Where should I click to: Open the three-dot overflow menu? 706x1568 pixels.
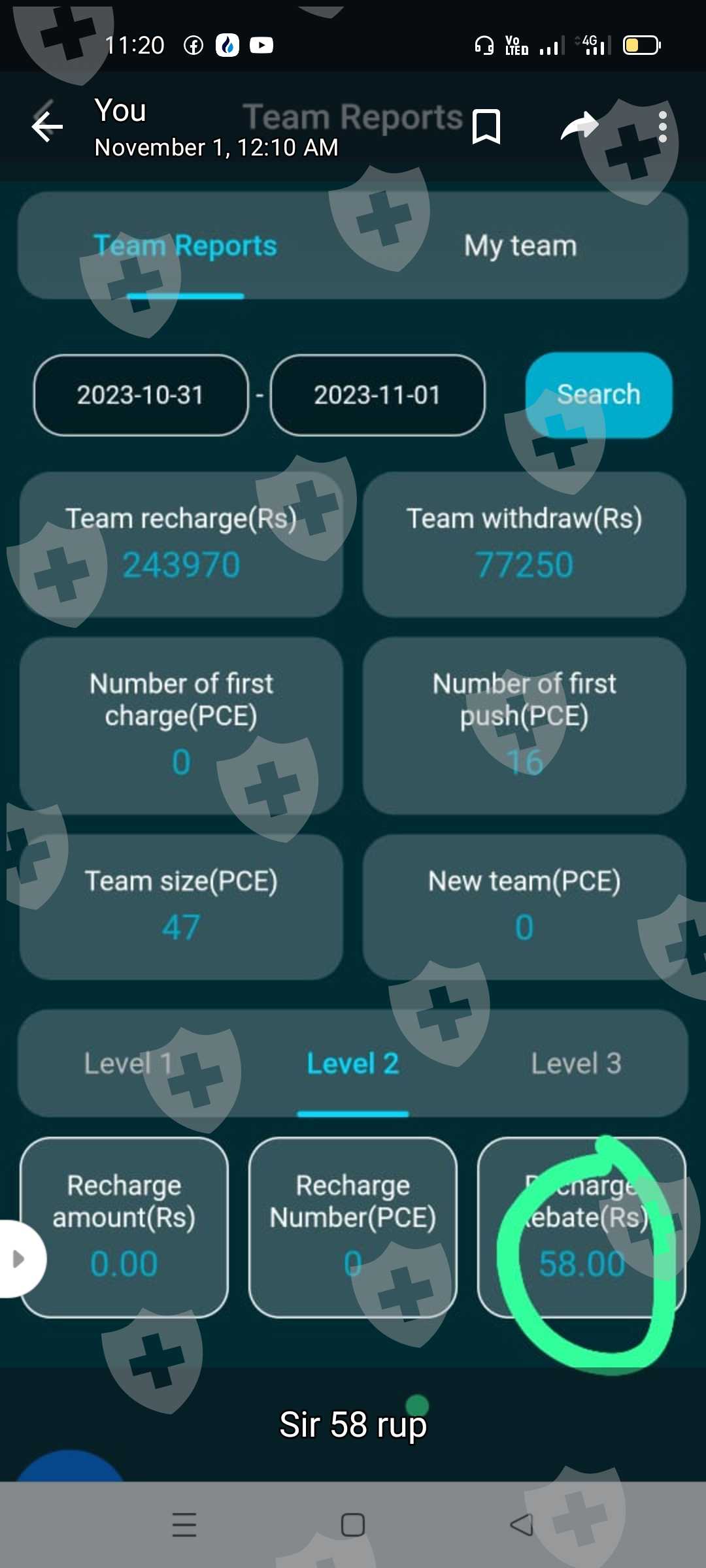click(662, 126)
